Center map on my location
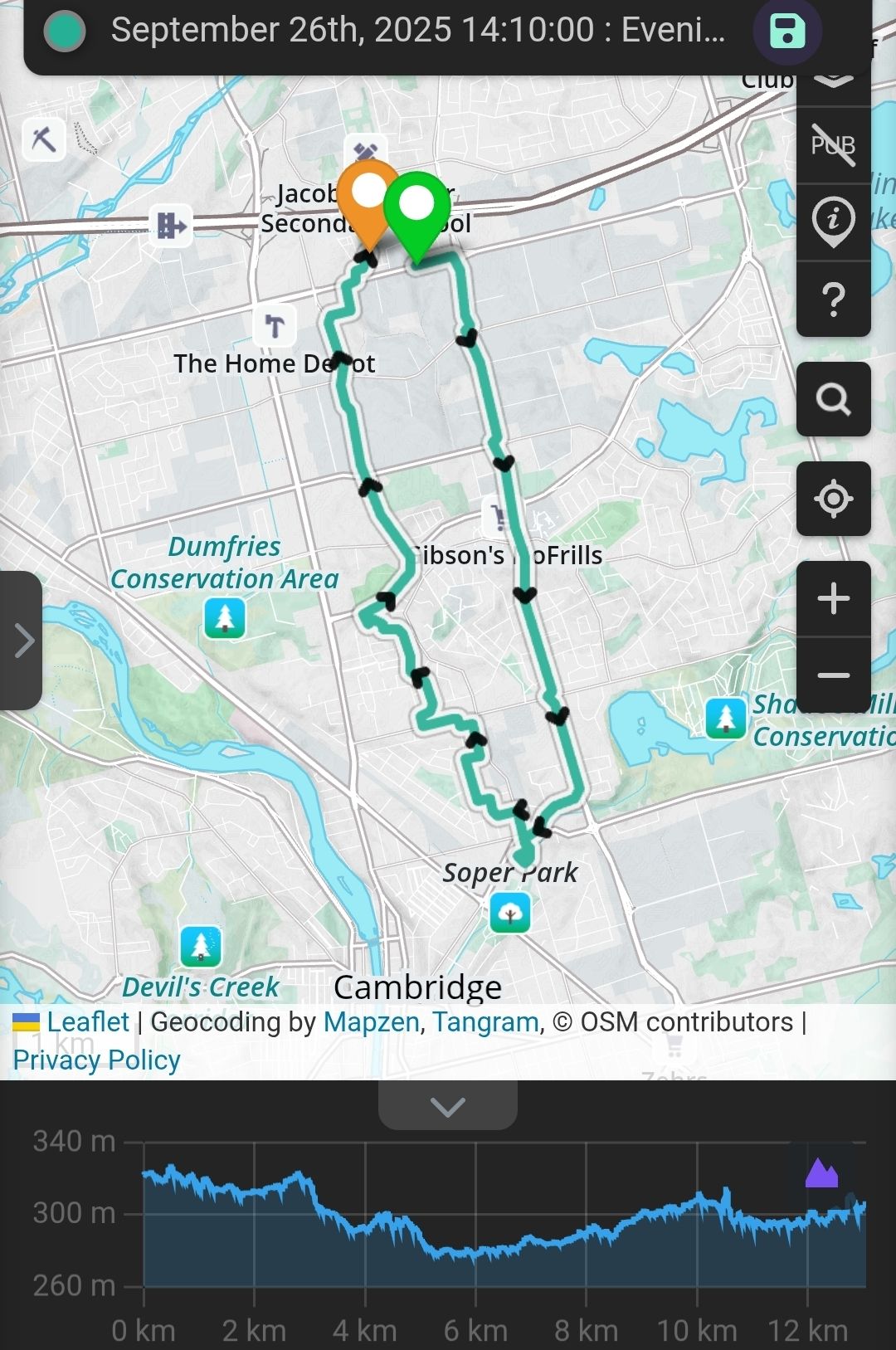Screen dimensions: 896x1350 click(833, 499)
